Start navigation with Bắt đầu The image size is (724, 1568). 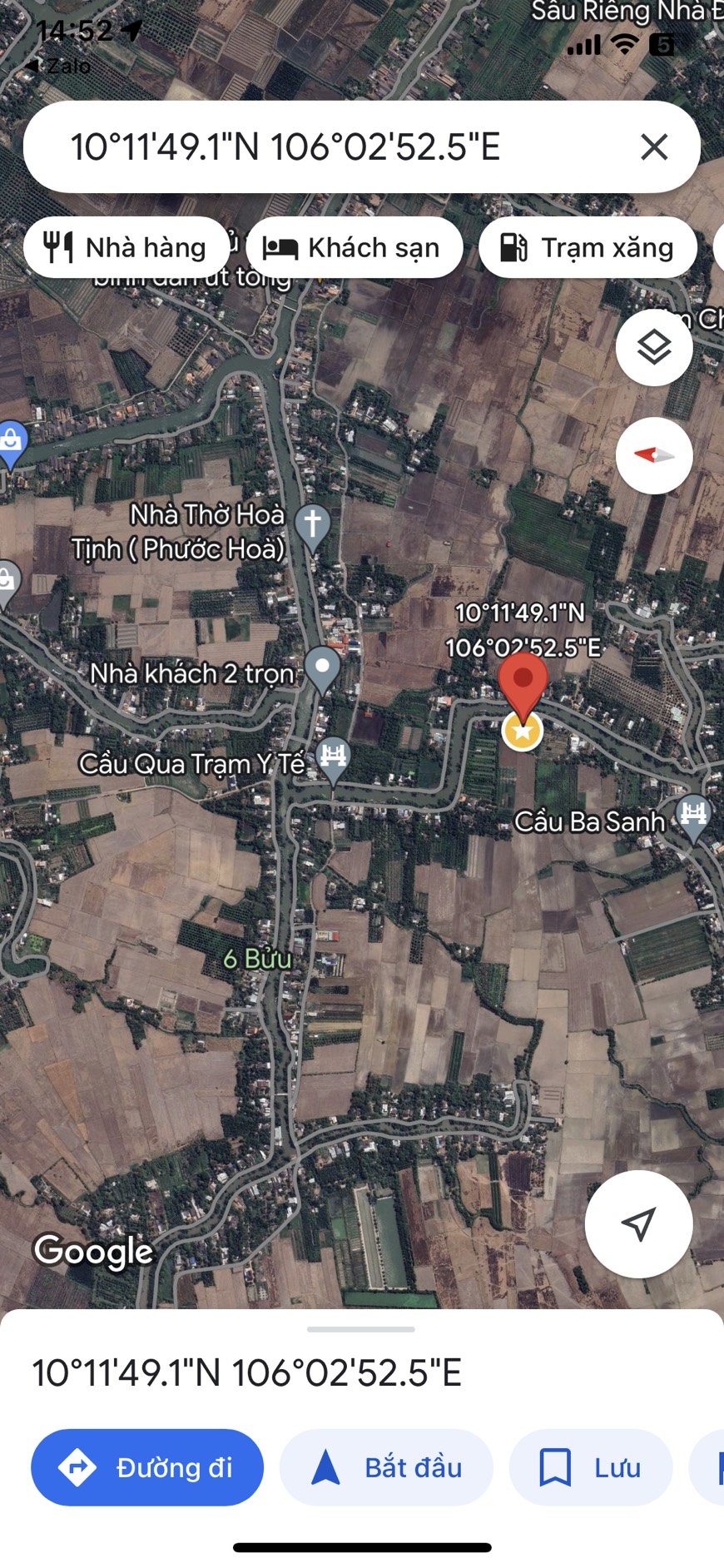(x=386, y=1467)
